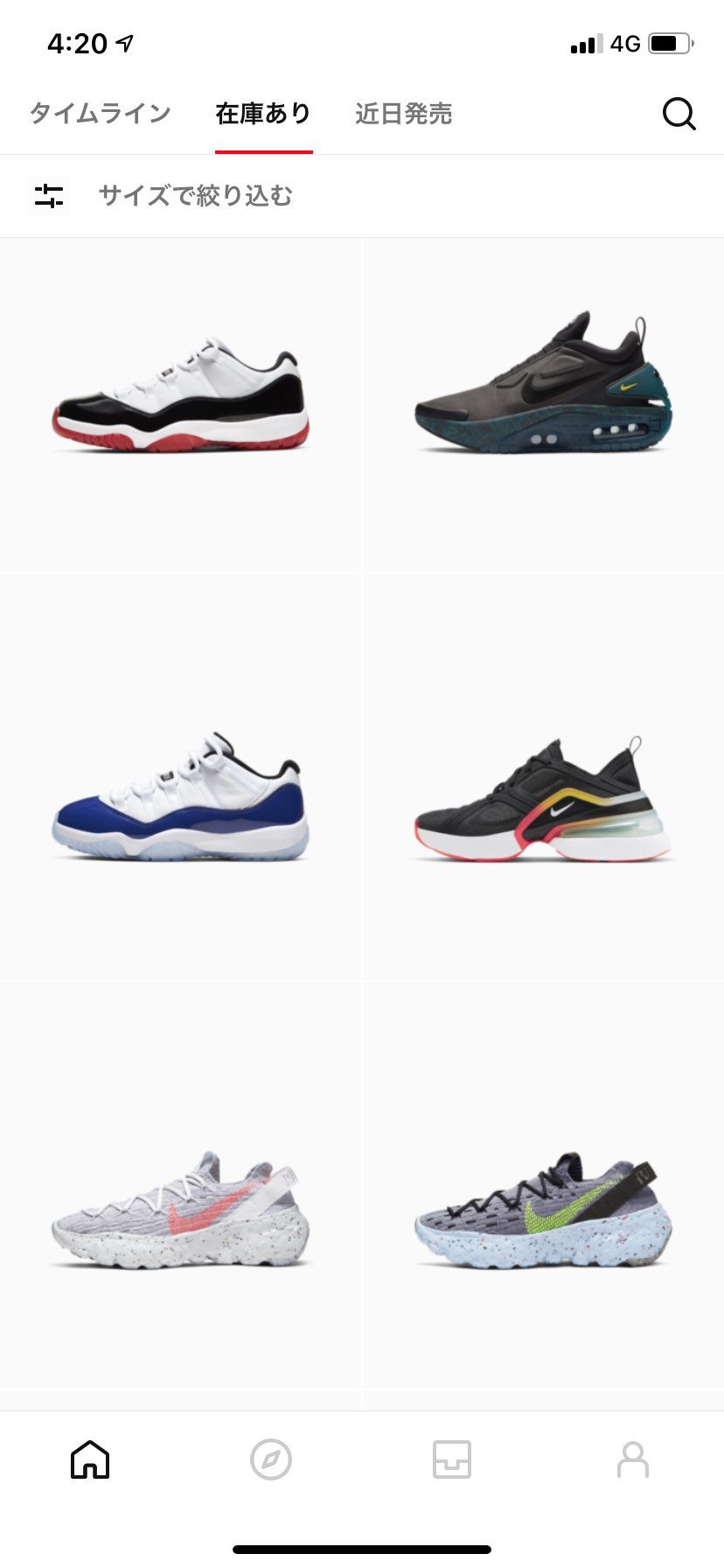Image resolution: width=724 pixels, height=1568 pixels.
Task: Switch to the 近日発売 tab
Action: point(403,114)
